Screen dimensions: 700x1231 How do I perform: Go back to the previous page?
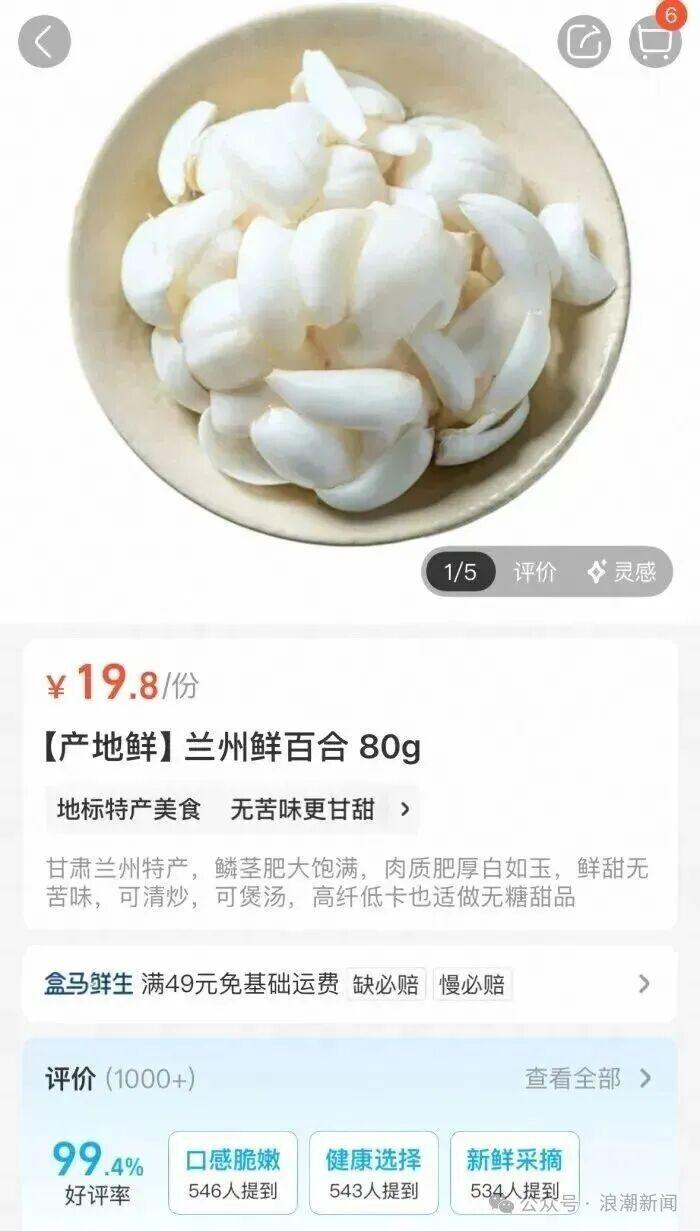[44, 42]
